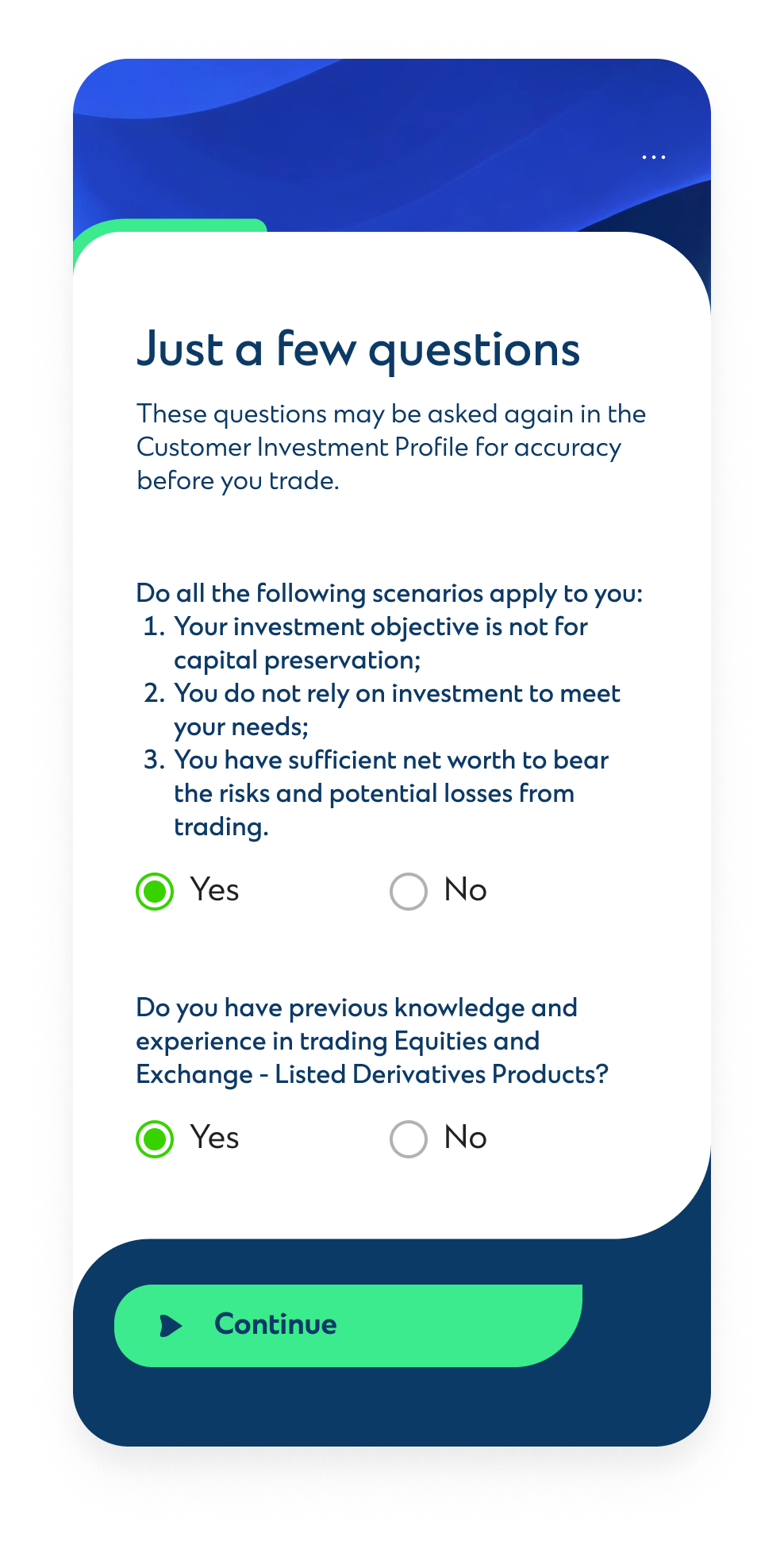
Task: Choose No for previous trading knowledge question
Action: [409, 1139]
